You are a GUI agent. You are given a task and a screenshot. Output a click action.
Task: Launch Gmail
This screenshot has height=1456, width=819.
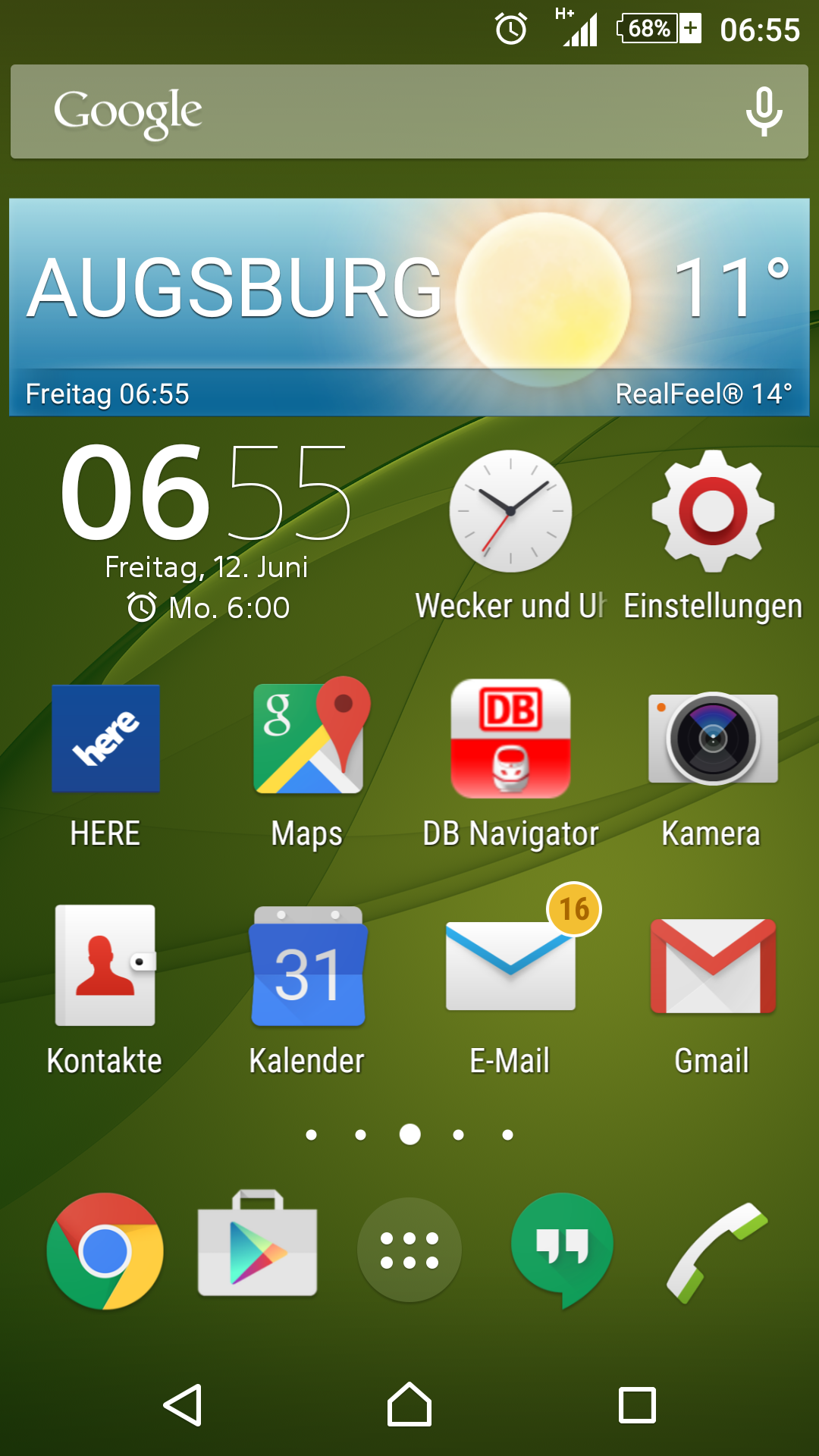(x=713, y=965)
